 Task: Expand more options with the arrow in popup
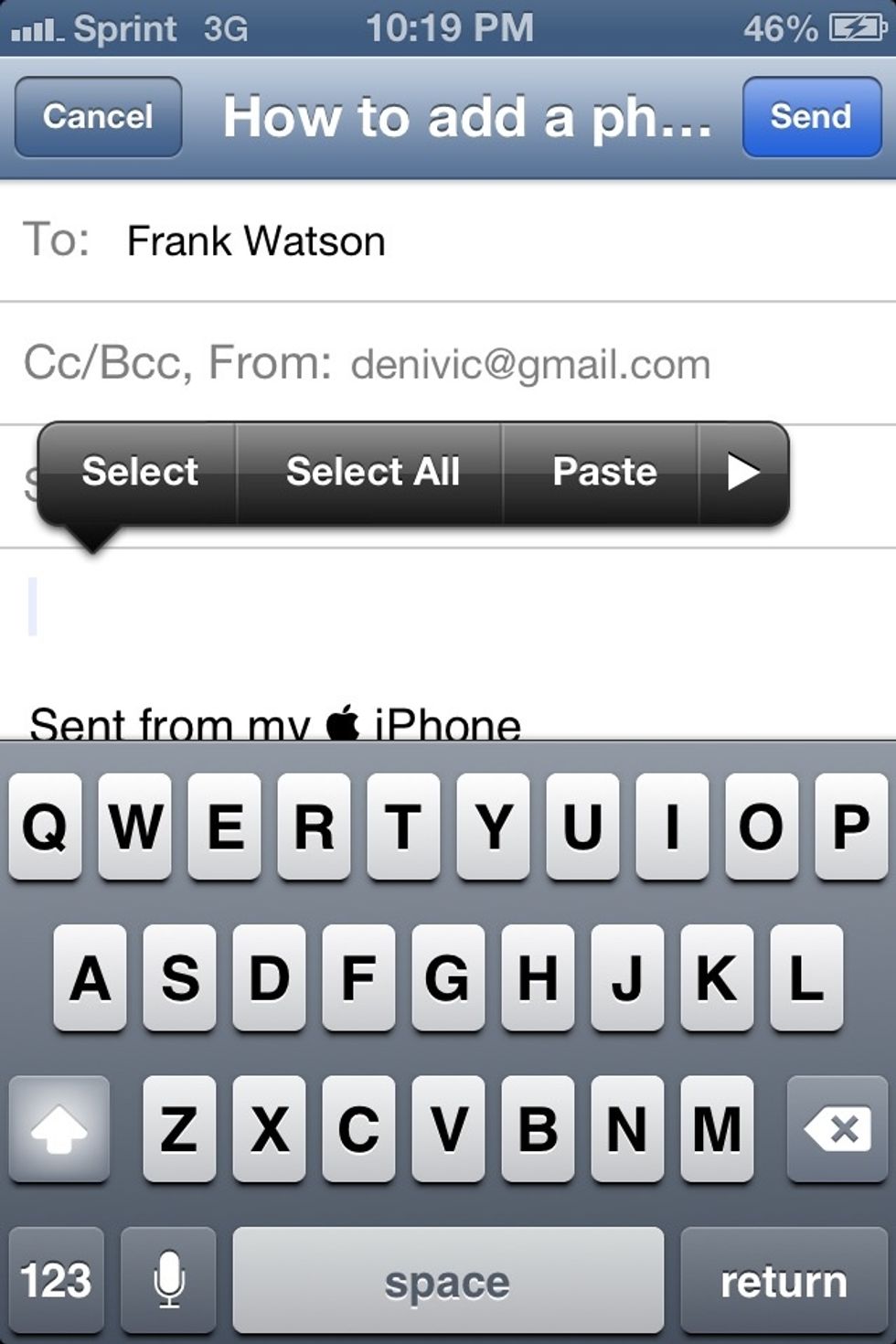click(x=741, y=472)
